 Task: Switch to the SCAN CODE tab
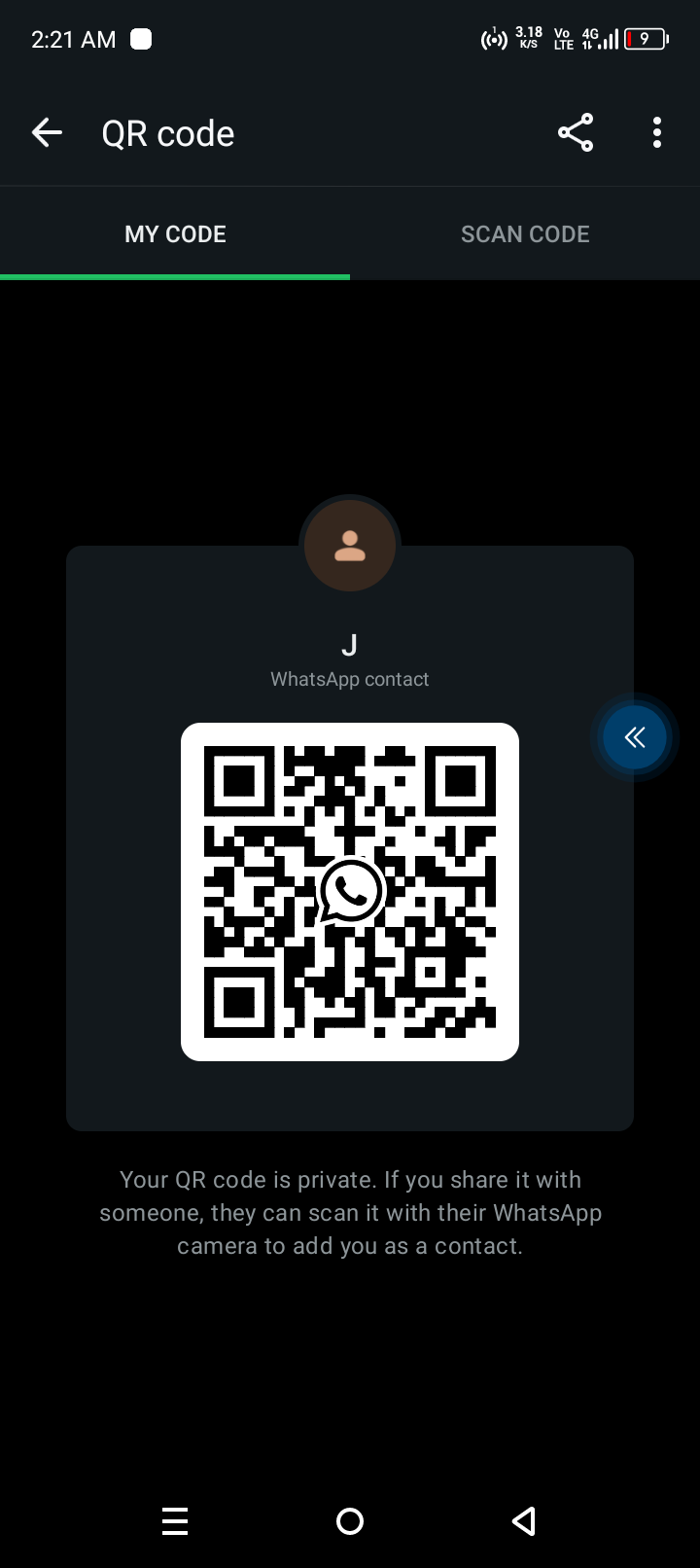pyautogui.click(x=525, y=234)
